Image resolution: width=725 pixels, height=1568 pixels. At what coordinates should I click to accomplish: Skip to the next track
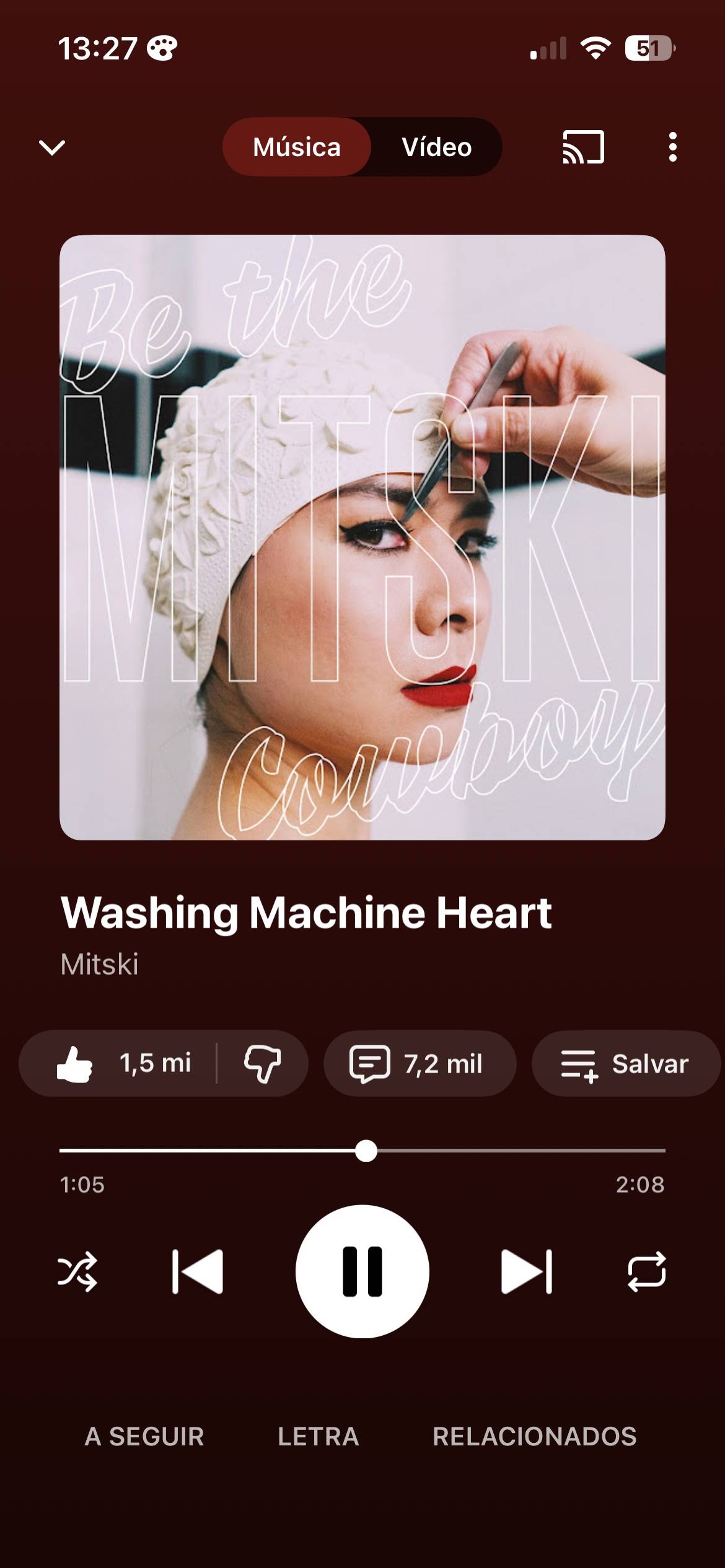(526, 1271)
